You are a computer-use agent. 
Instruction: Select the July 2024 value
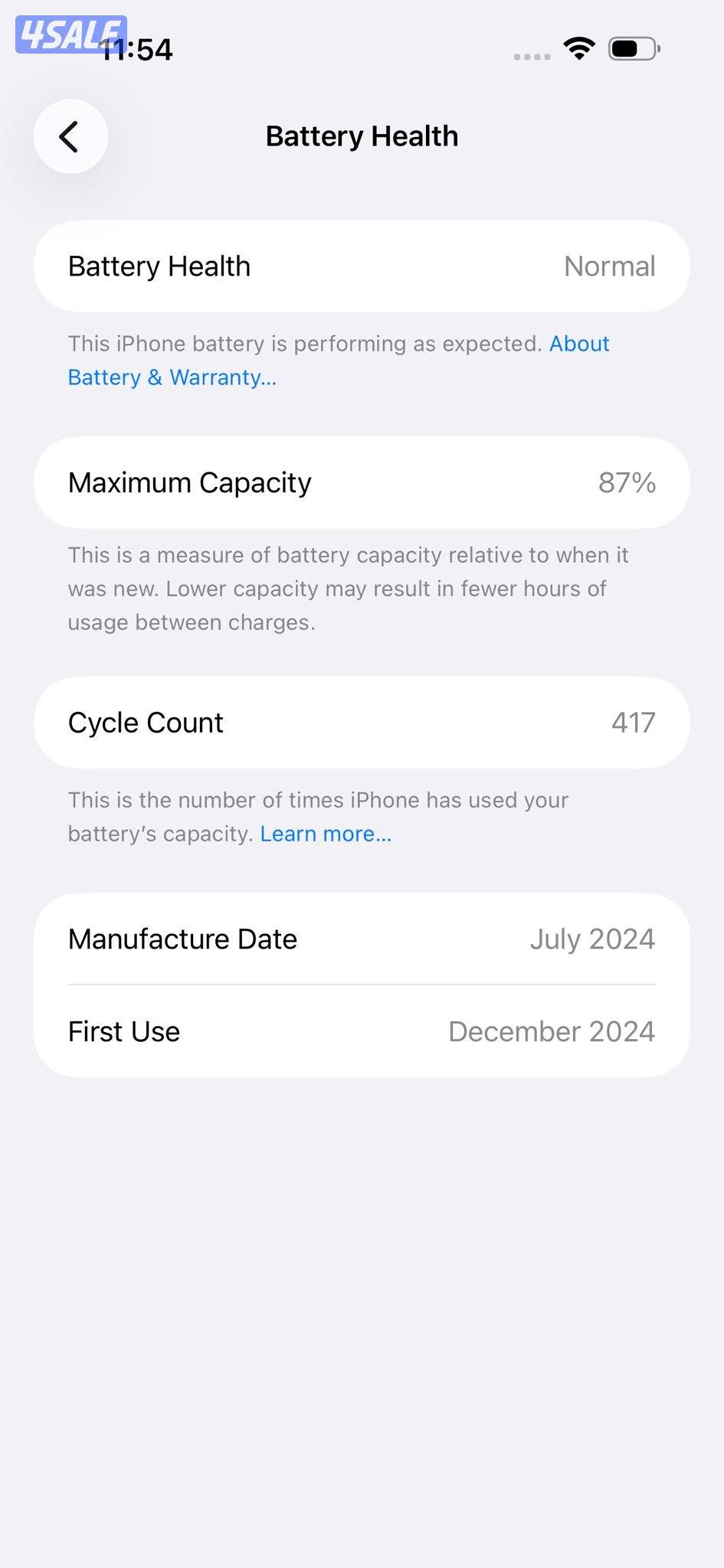click(x=592, y=939)
